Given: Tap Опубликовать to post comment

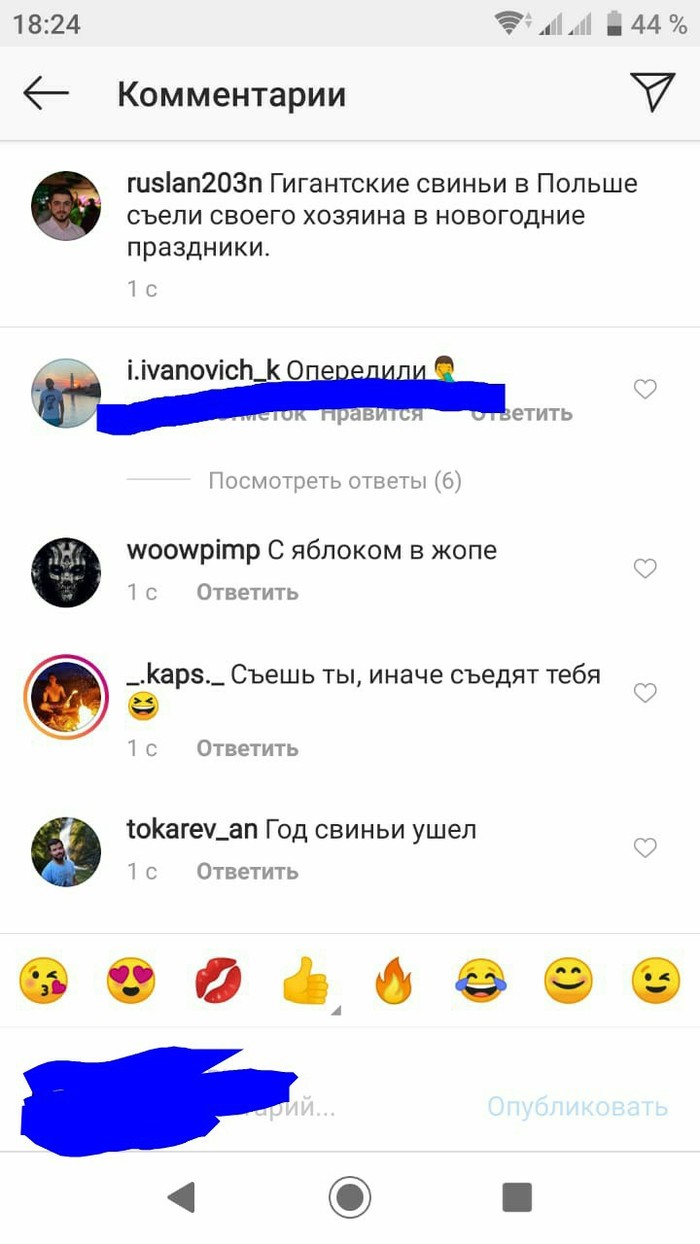Looking at the screenshot, I should 577,1107.
